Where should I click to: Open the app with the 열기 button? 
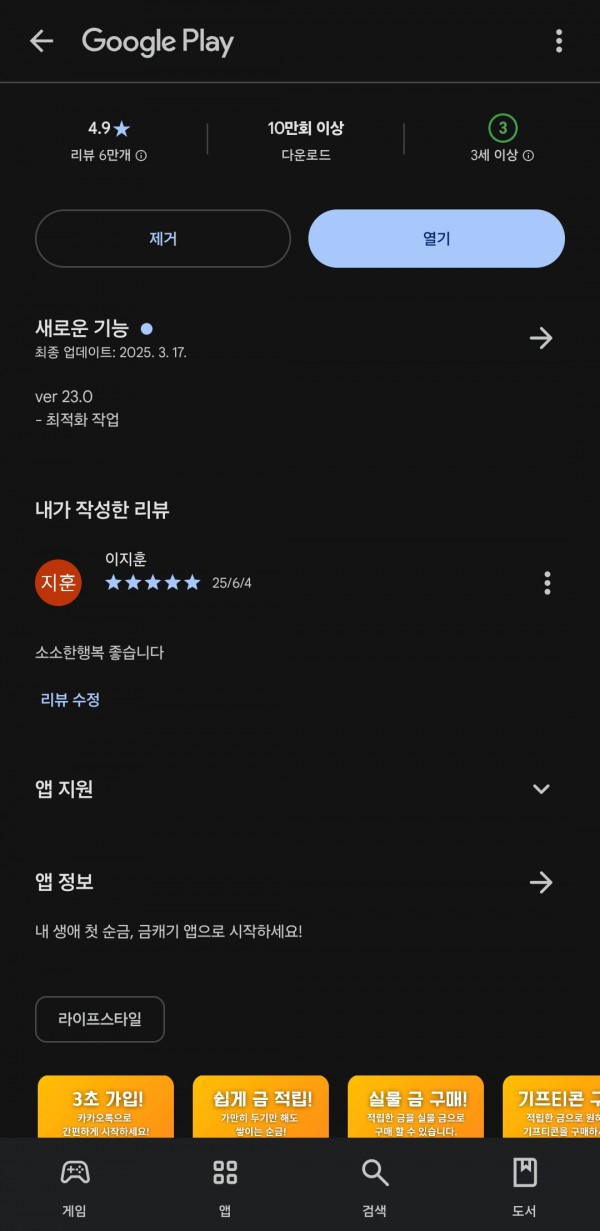point(437,239)
